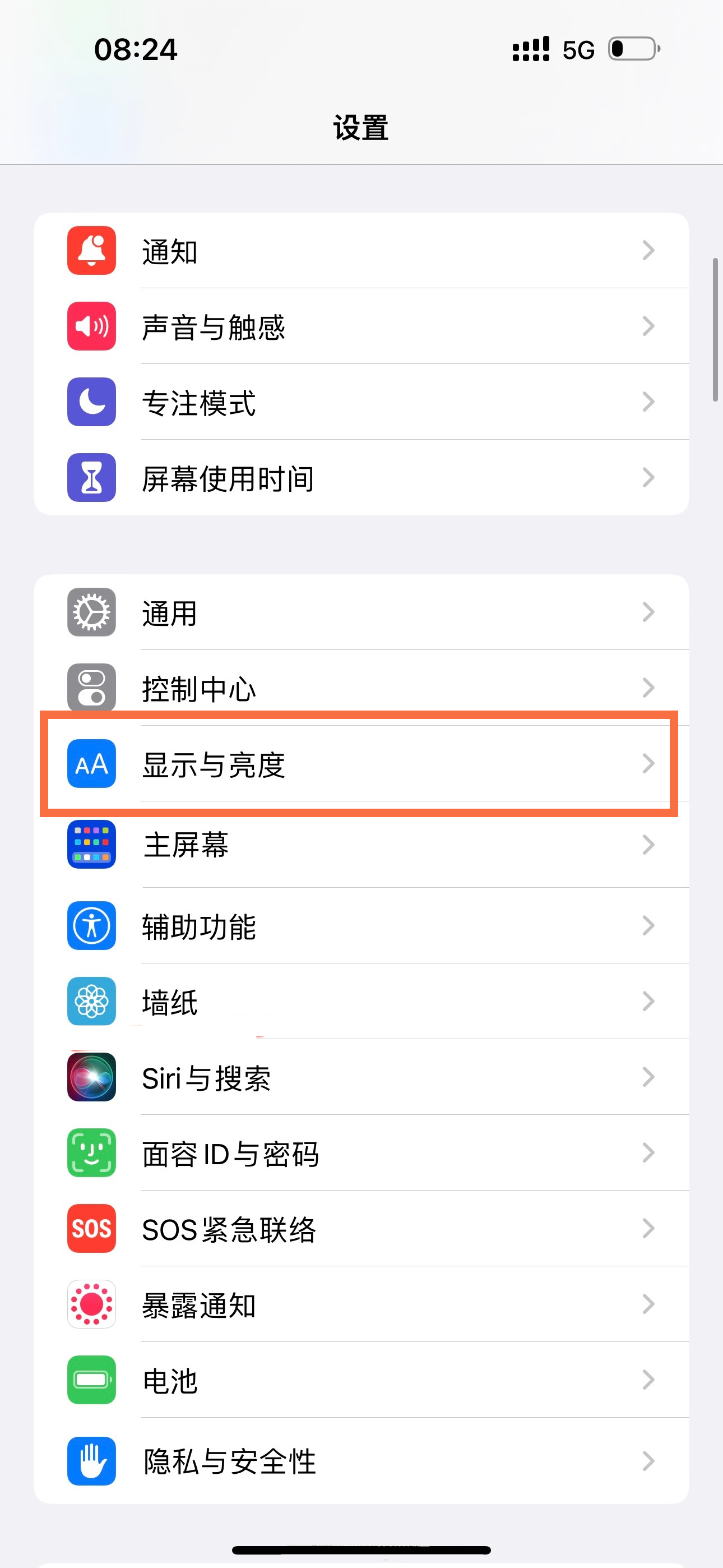Open 墙纸 settings

360,1002
